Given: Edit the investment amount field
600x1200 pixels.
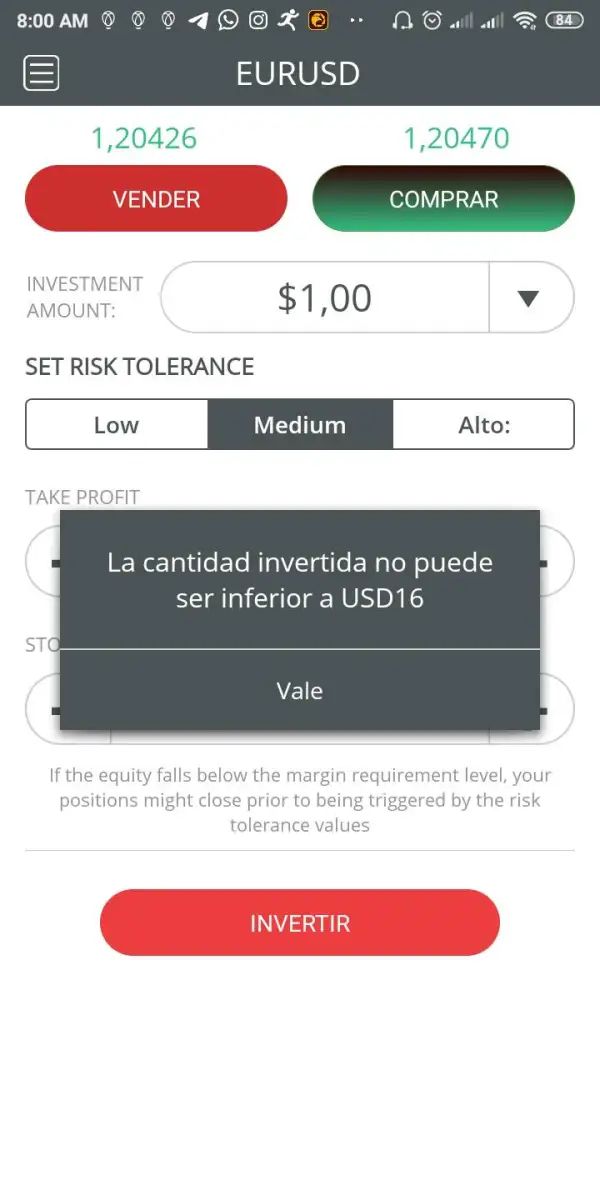Looking at the screenshot, I should point(324,298).
